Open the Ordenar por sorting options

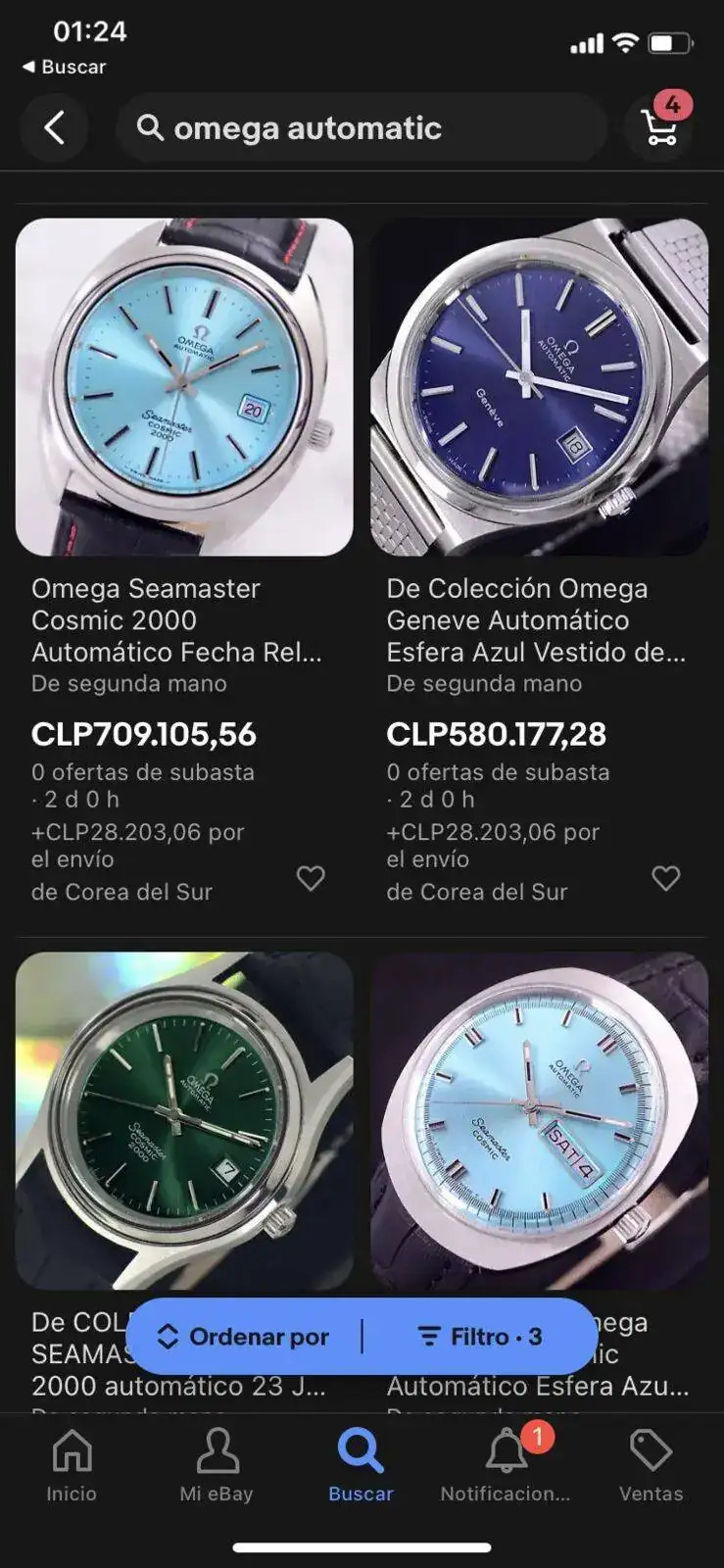(245, 1337)
